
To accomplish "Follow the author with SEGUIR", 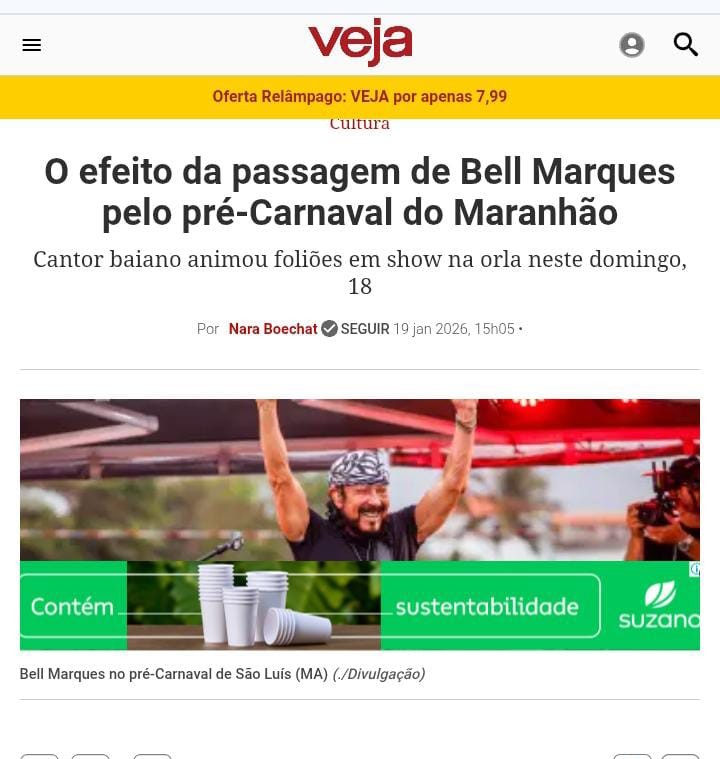I will pos(365,329).
